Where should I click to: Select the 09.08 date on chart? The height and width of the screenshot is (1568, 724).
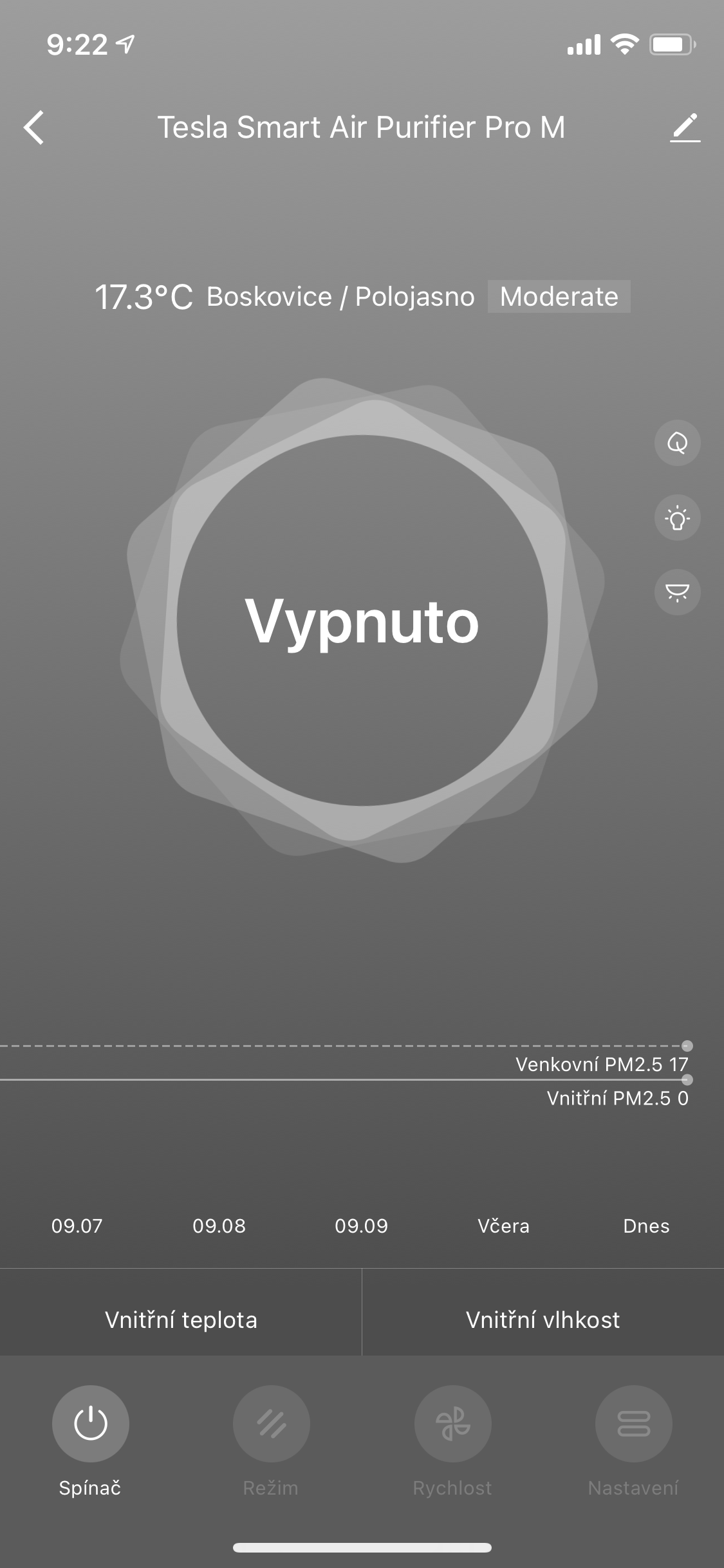tap(219, 1226)
